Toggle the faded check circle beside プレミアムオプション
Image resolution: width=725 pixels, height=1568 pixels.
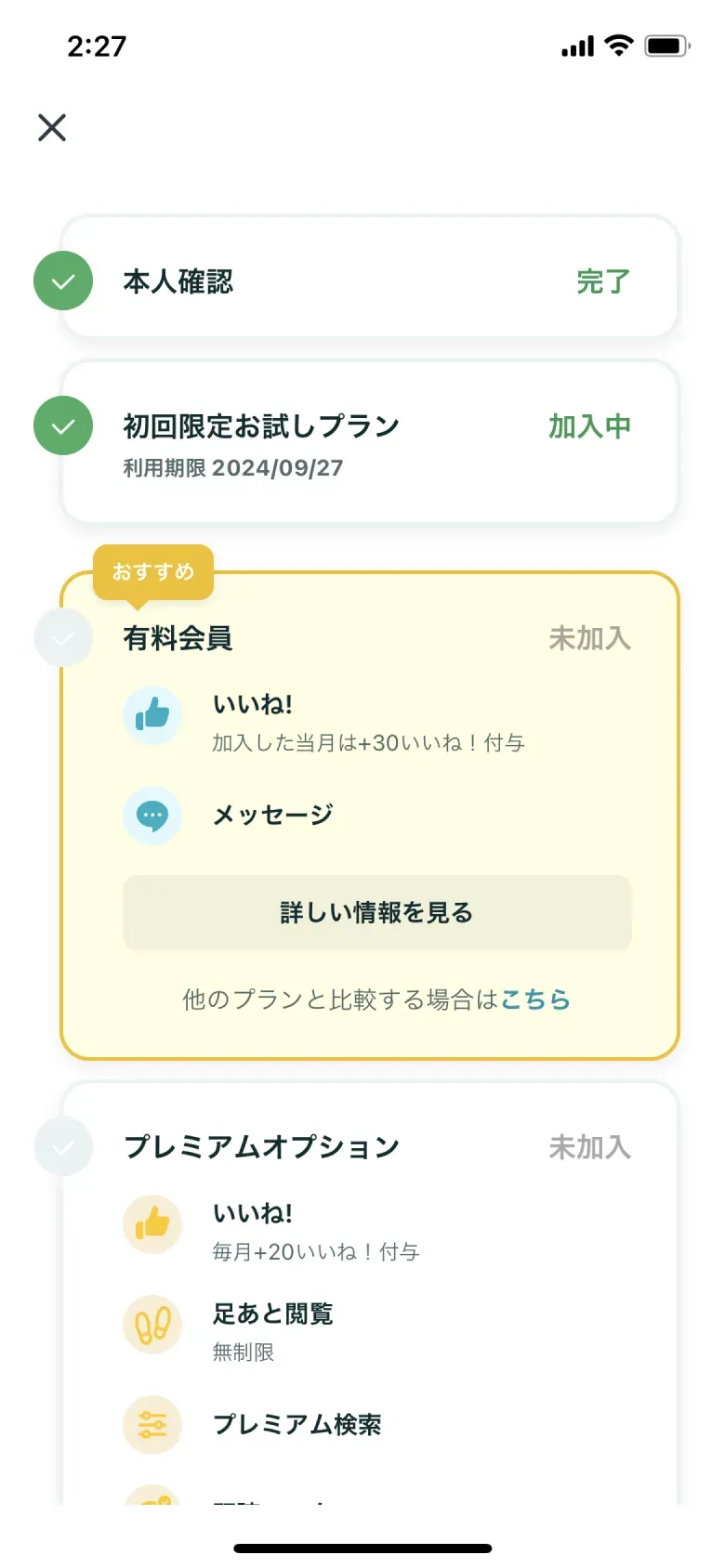point(62,1147)
